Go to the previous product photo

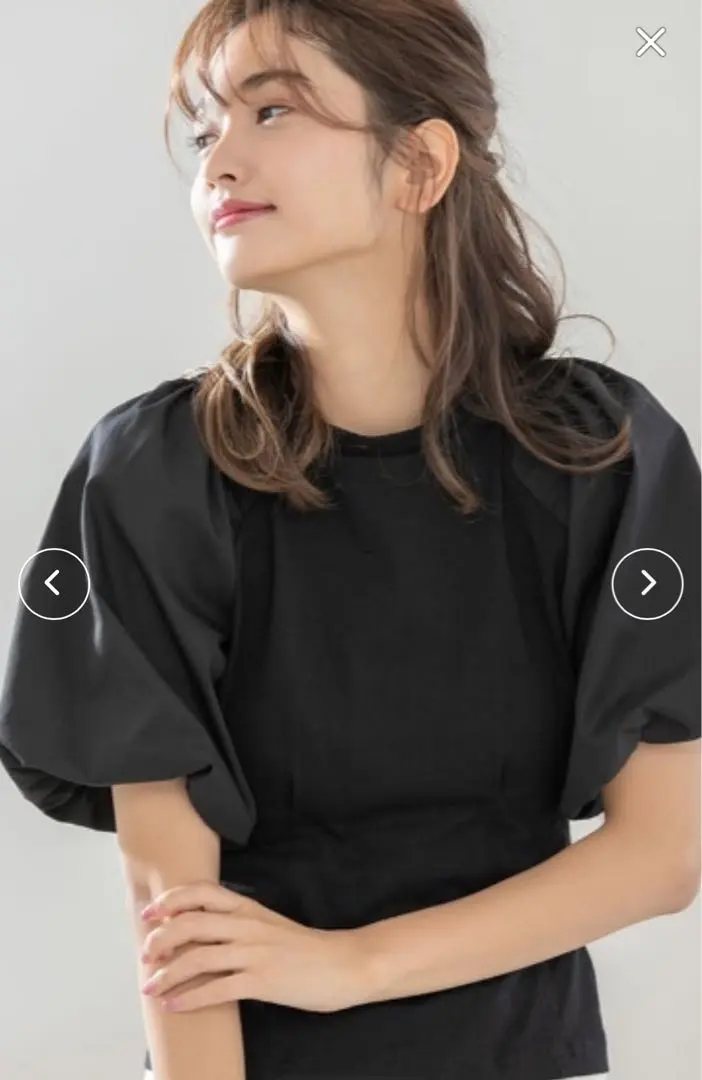coord(54,583)
